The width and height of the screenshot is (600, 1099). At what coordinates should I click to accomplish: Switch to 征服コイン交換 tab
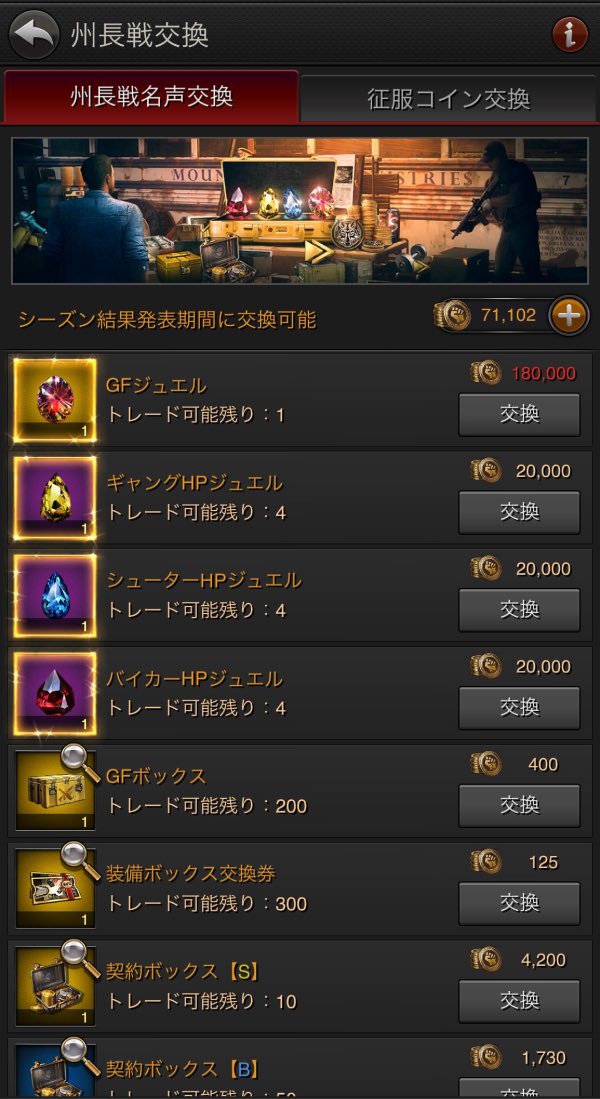pos(448,99)
